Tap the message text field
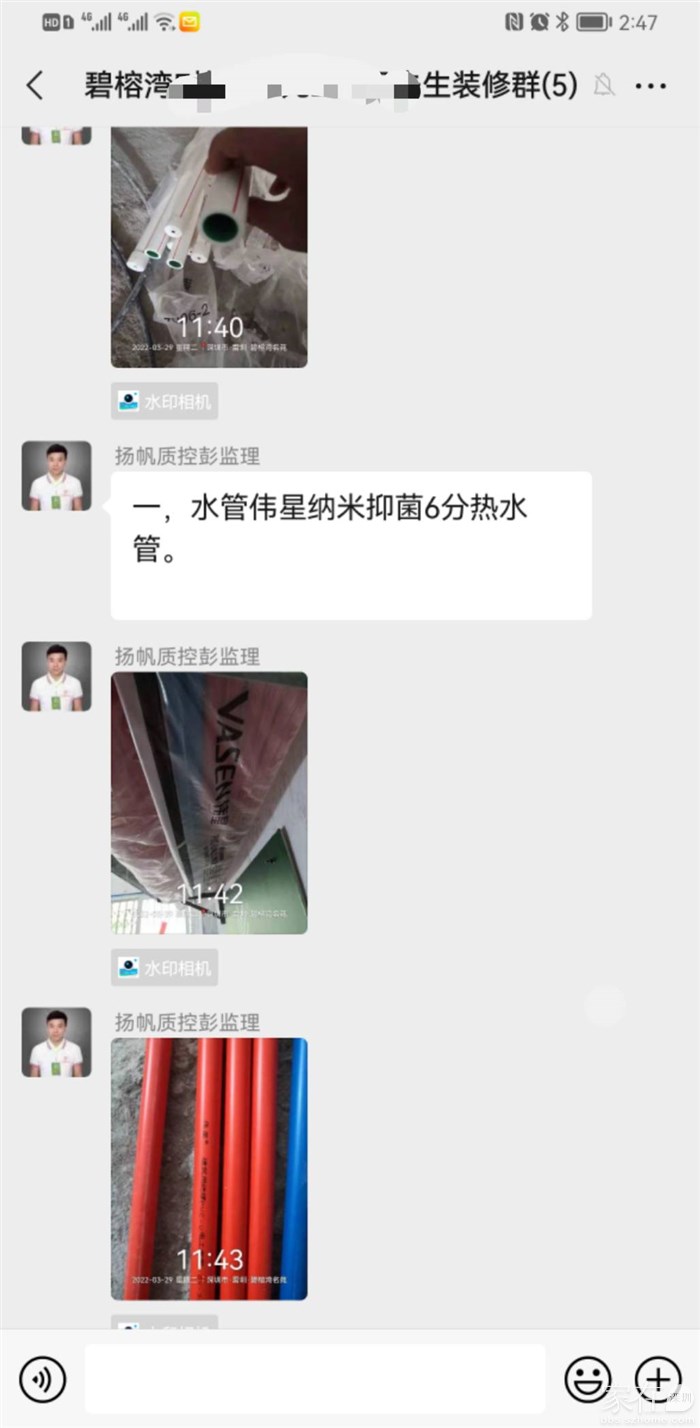The image size is (700, 1428). coord(315,1379)
